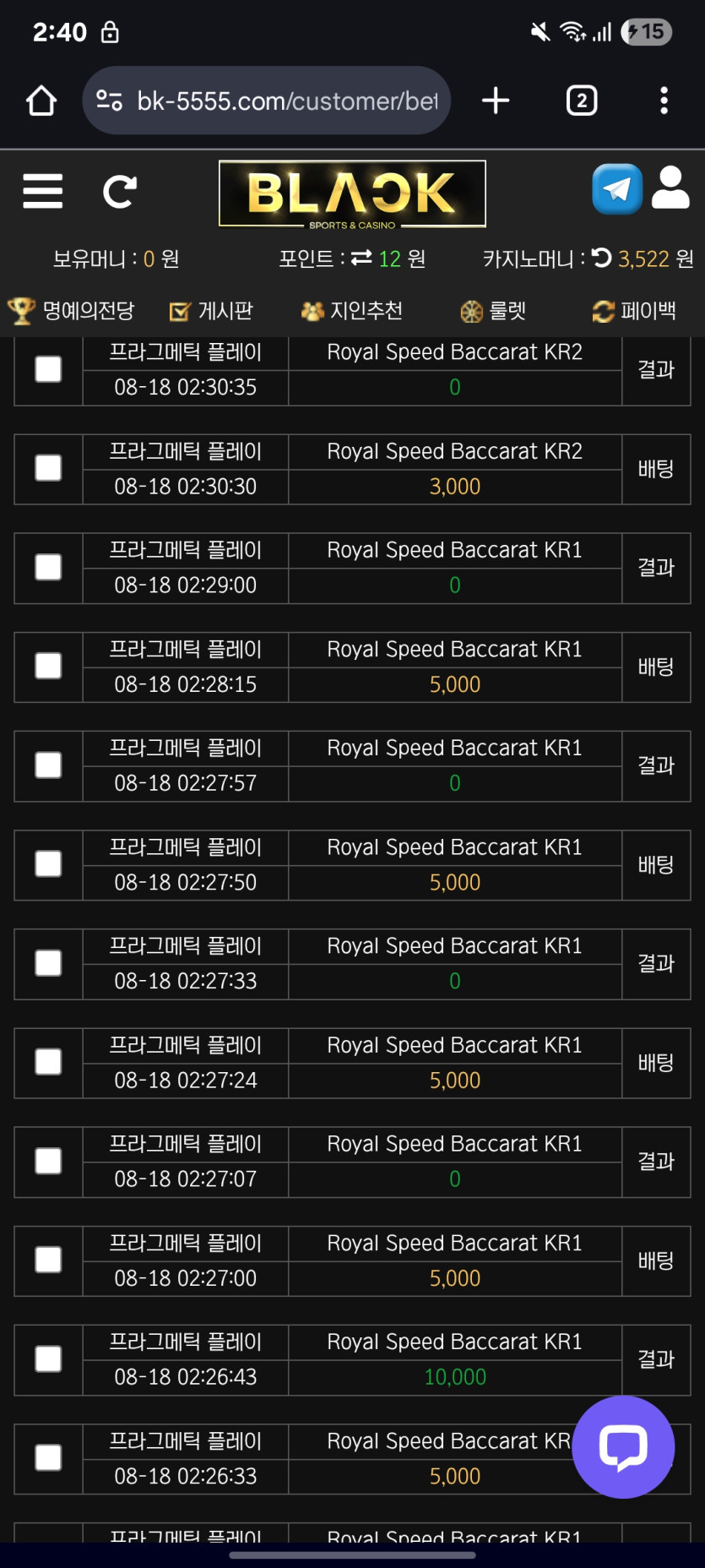Open the Telegram contact icon
This screenshot has height=1568, width=705.
pyautogui.click(x=617, y=188)
